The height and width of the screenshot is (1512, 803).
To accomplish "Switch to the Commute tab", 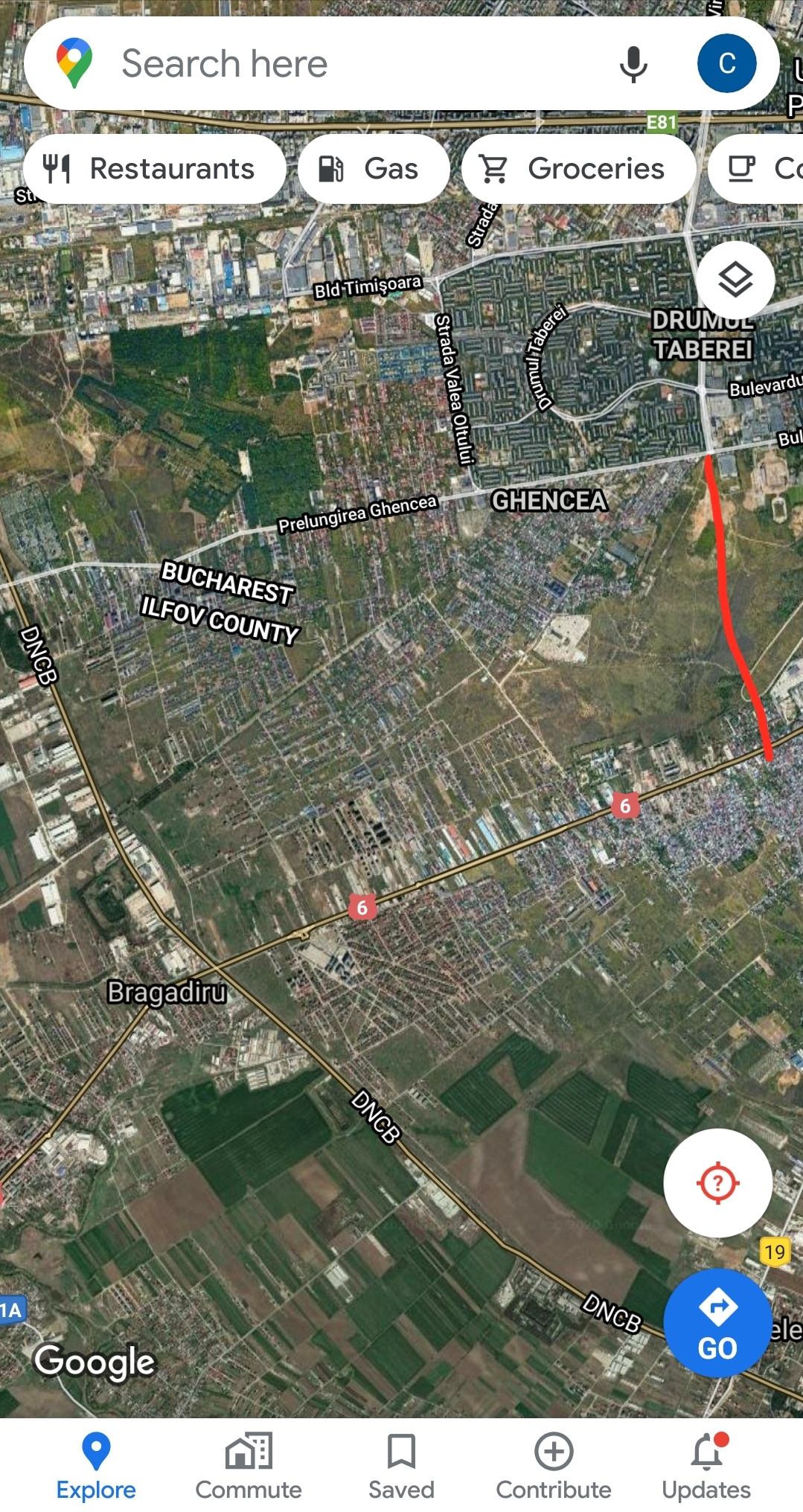I will (x=249, y=1466).
